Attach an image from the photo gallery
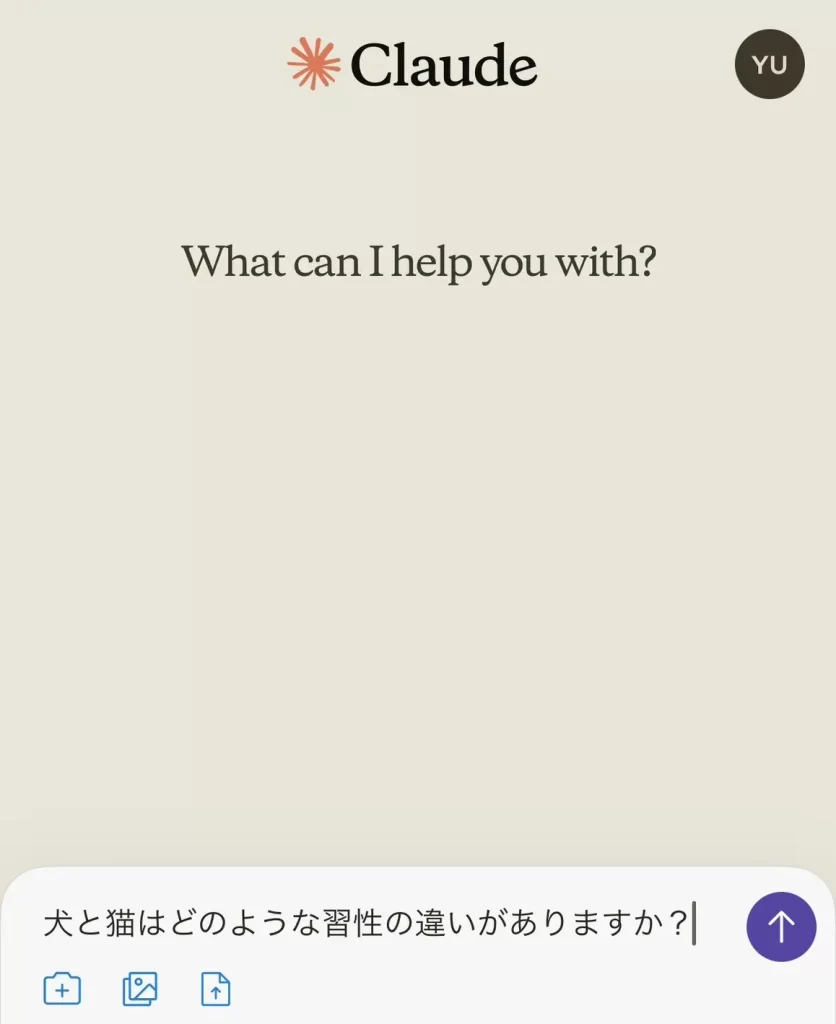 [x=140, y=989]
